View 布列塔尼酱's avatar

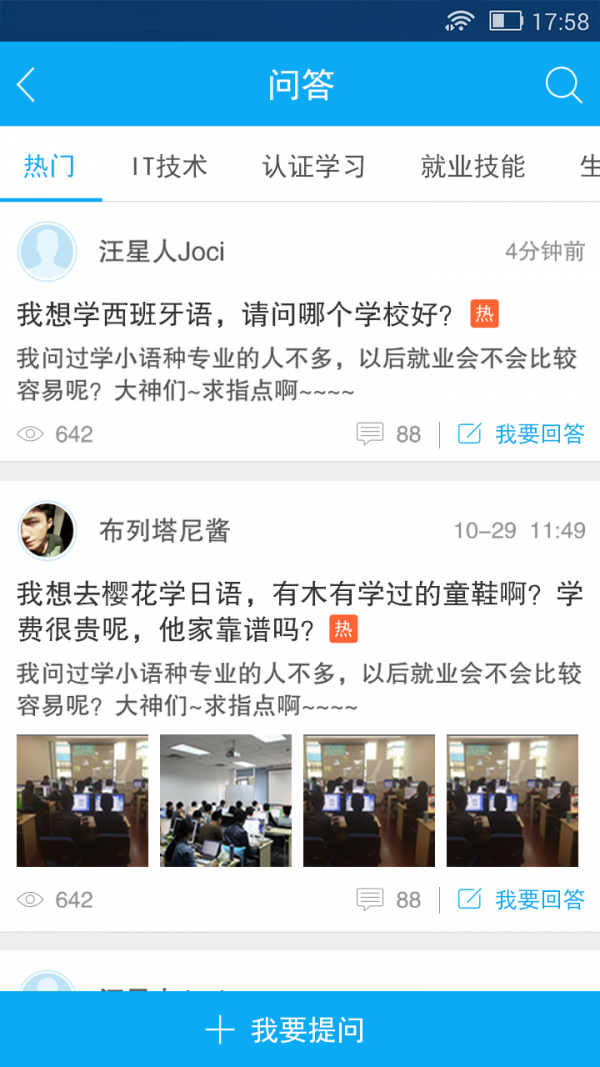click(47, 531)
